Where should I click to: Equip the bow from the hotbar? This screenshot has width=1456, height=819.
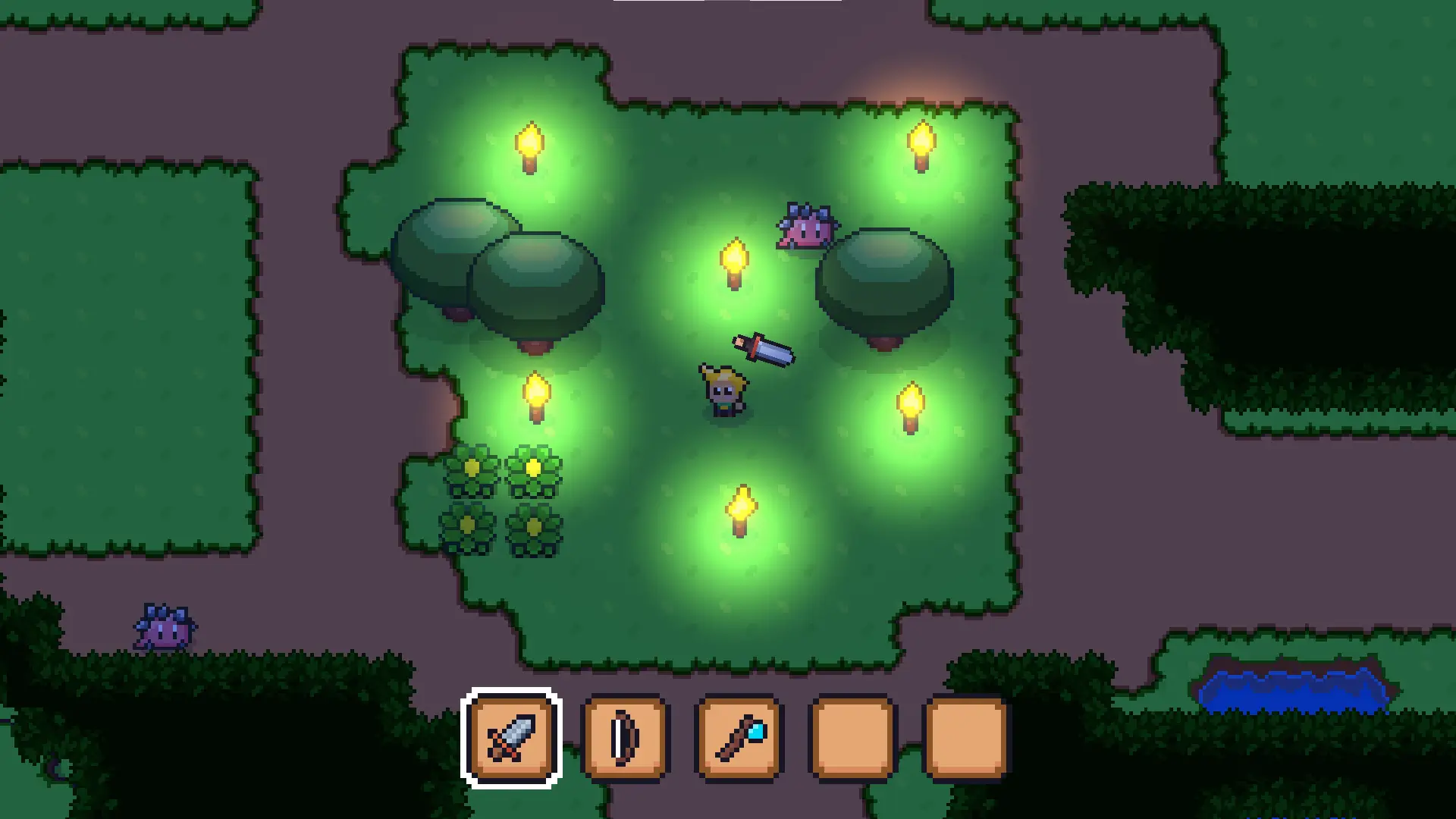(625, 738)
